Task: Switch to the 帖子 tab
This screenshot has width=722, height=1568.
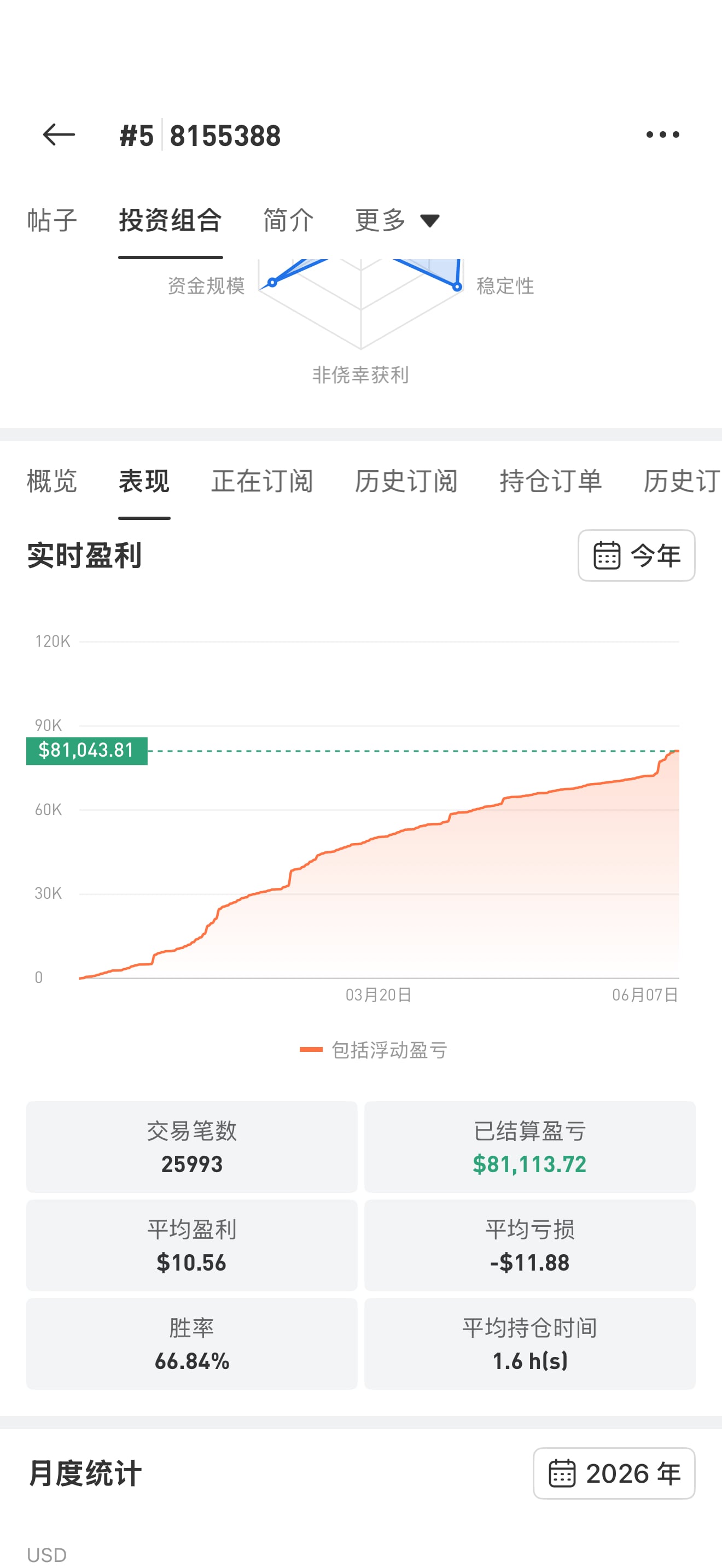Action: (x=53, y=220)
